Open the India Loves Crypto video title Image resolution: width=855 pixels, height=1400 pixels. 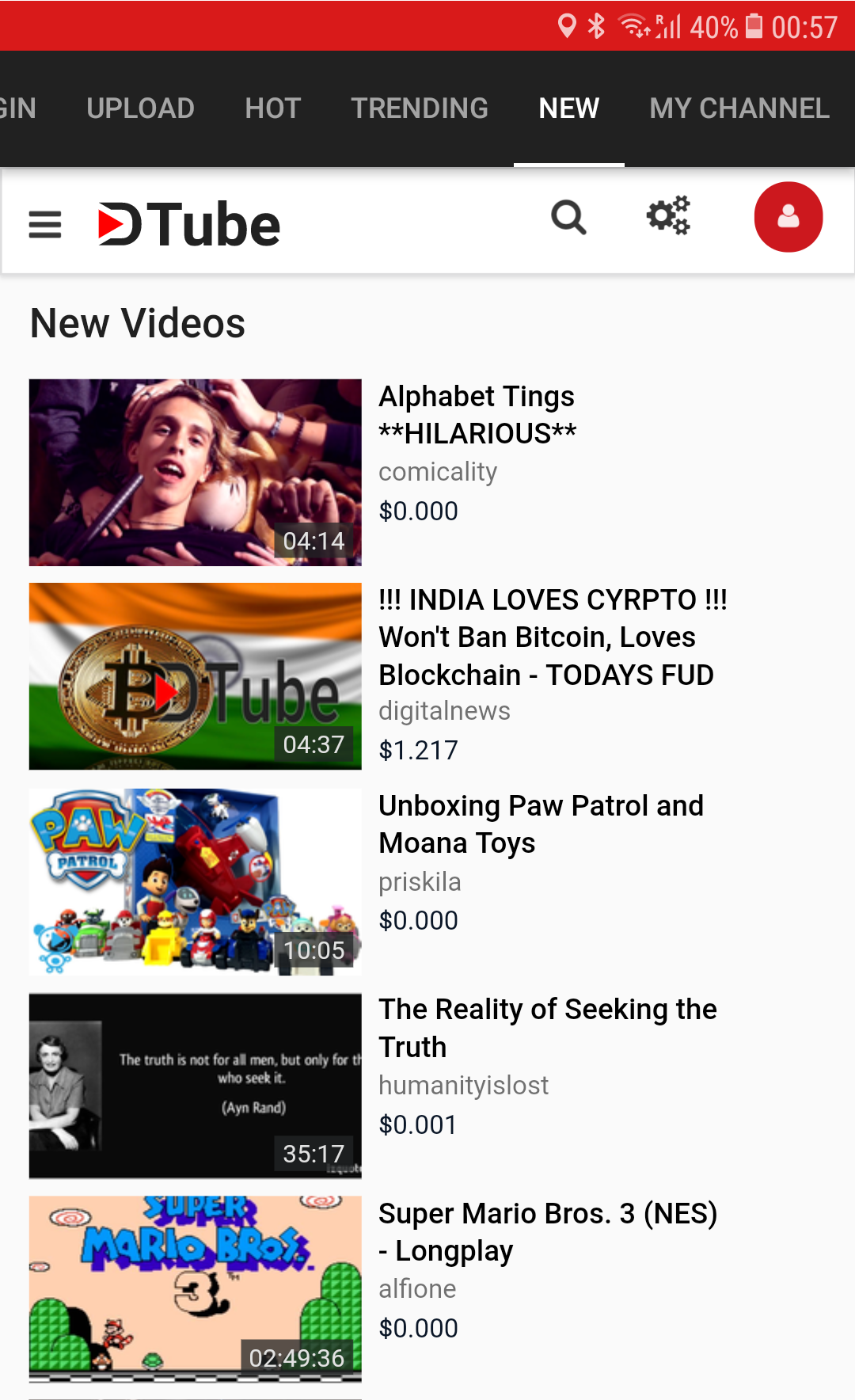[552, 637]
